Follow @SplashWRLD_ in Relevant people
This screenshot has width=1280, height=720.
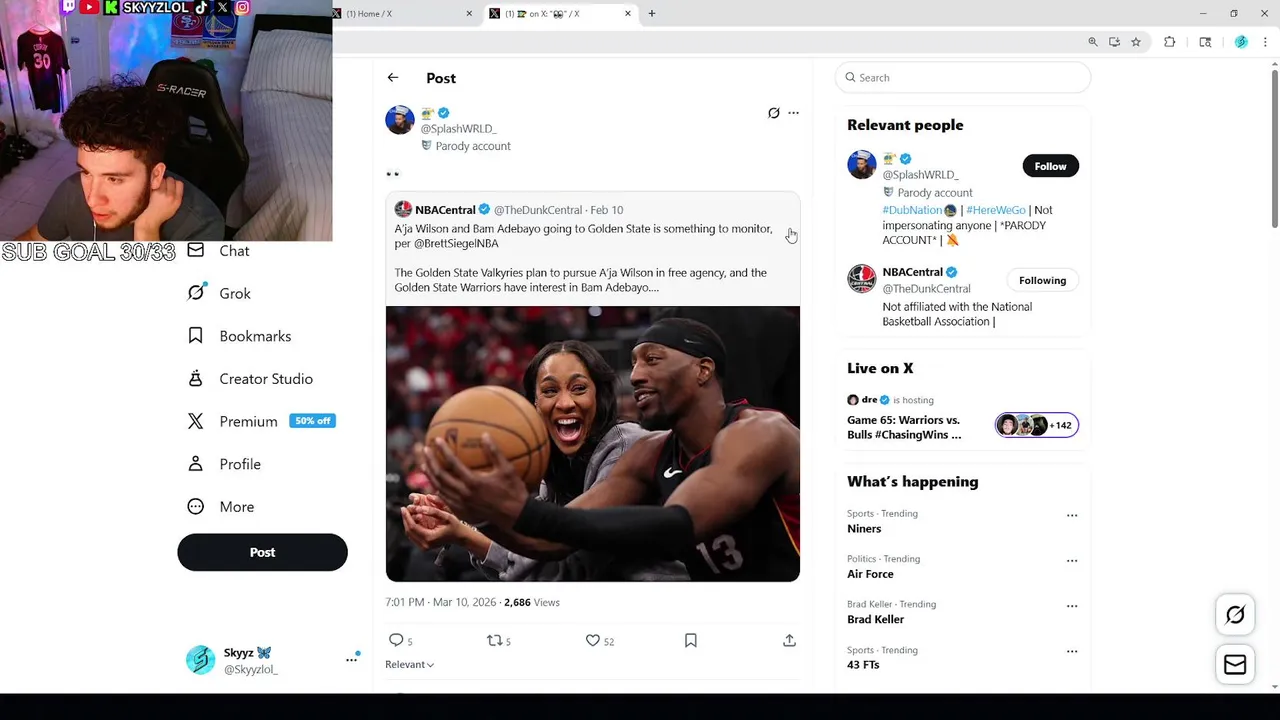[1050, 166]
